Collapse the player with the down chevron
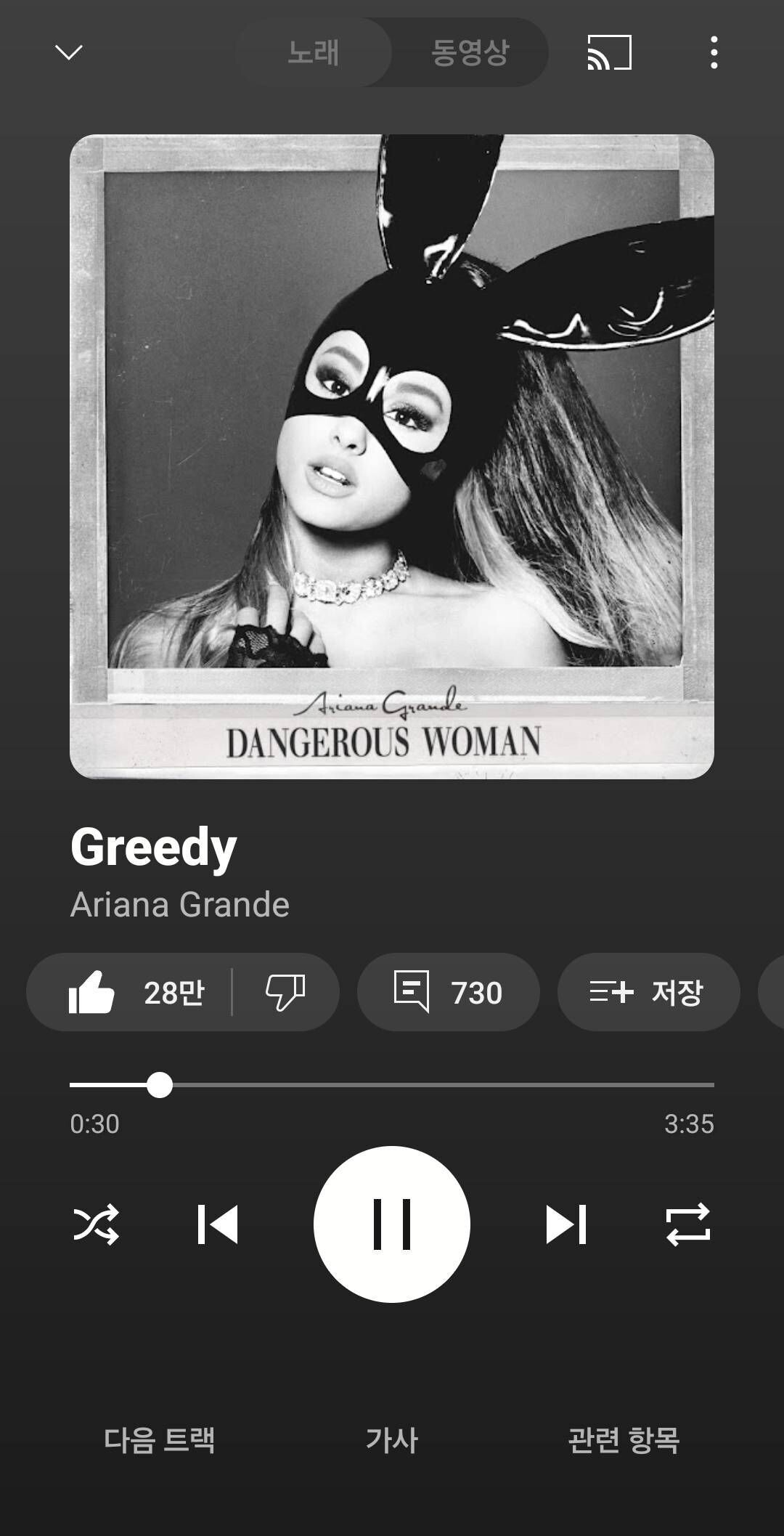The width and height of the screenshot is (784, 1536). click(69, 52)
